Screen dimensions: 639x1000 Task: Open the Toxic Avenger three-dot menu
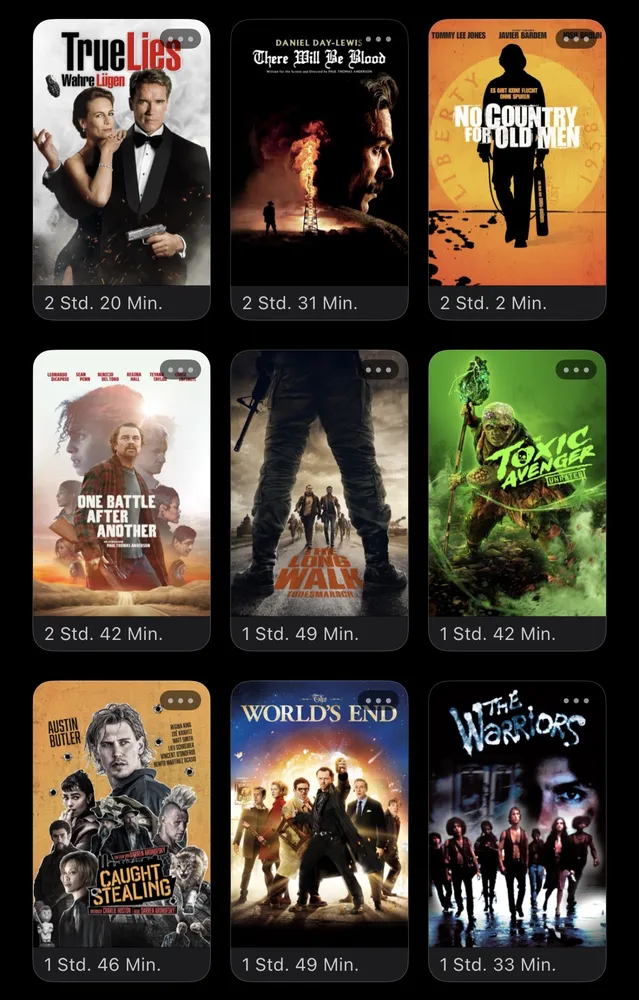pos(577,370)
